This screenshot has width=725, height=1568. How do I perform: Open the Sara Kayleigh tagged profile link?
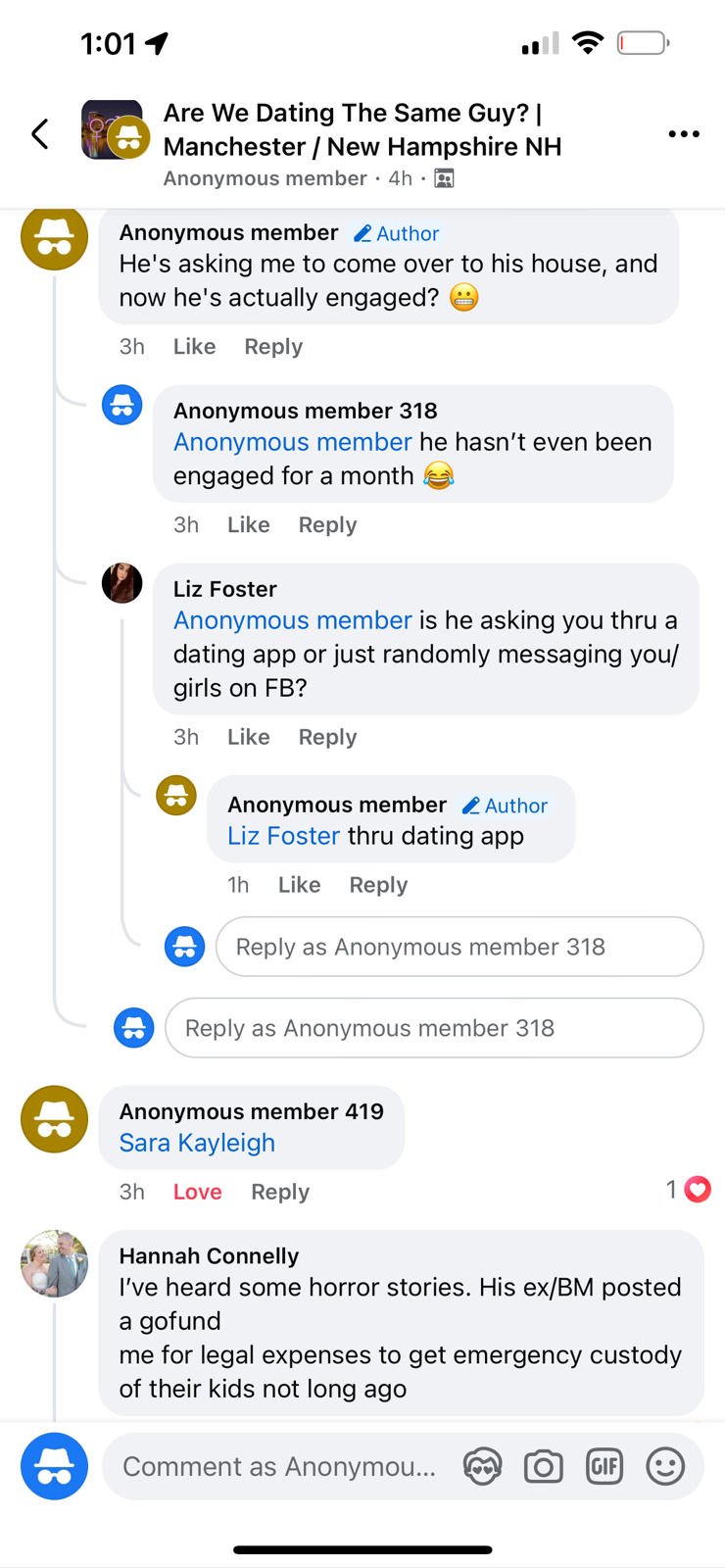click(x=197, y=1143)
